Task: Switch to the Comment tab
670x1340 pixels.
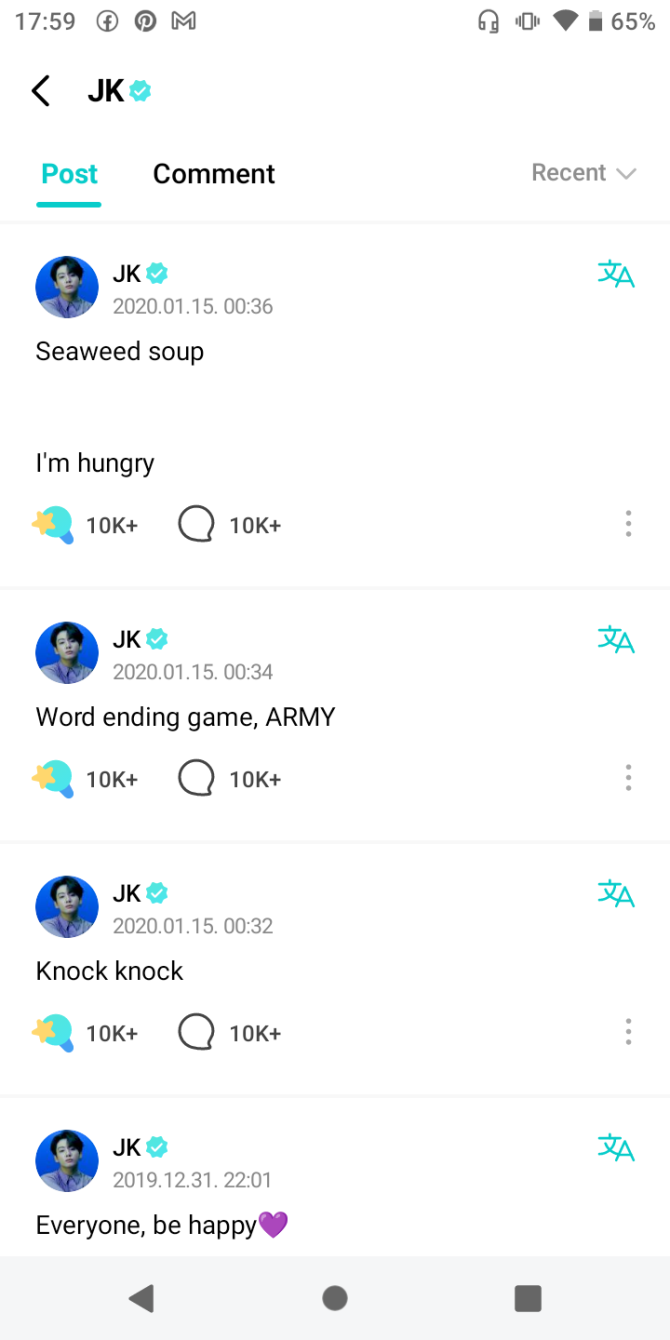Action: pos(213,174)
